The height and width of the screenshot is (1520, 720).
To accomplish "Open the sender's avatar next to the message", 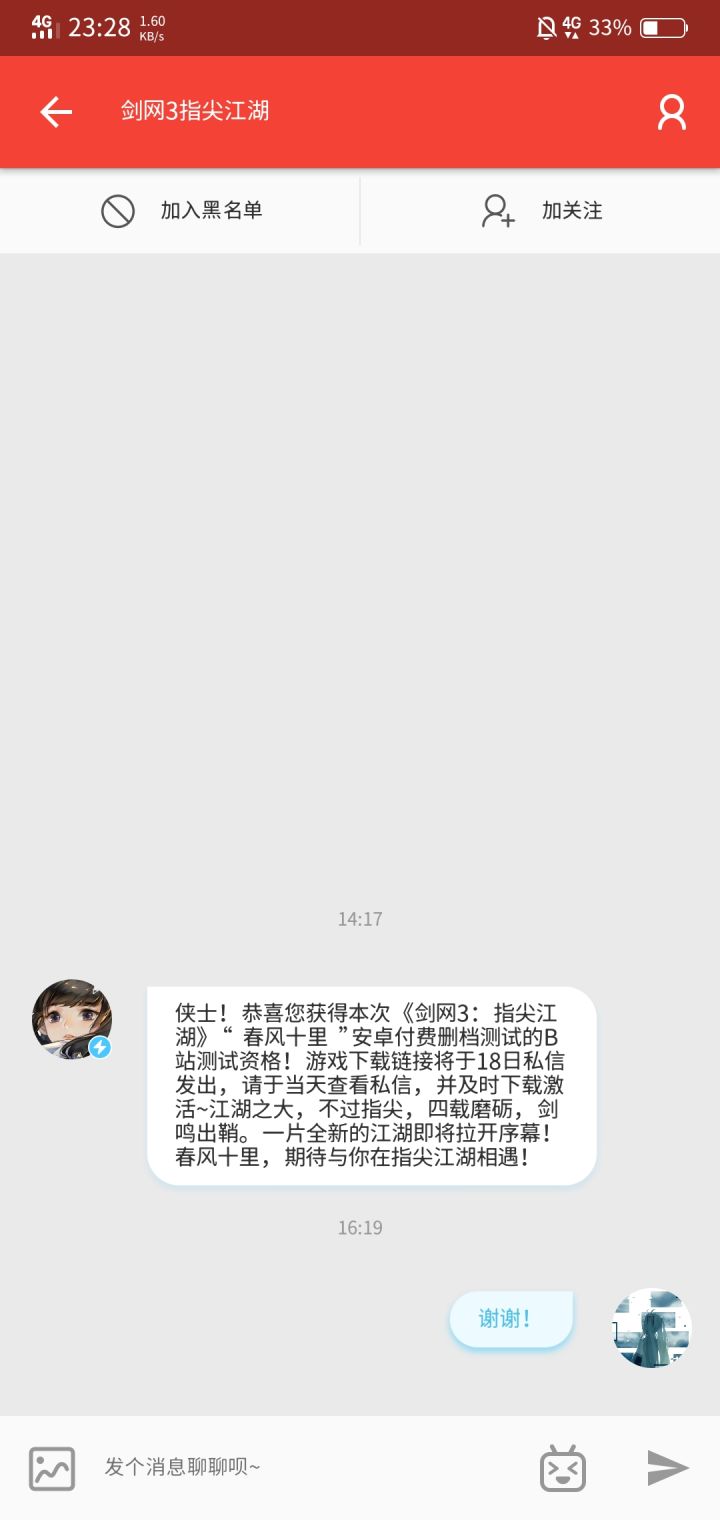I will click(x=72, y=1019).
